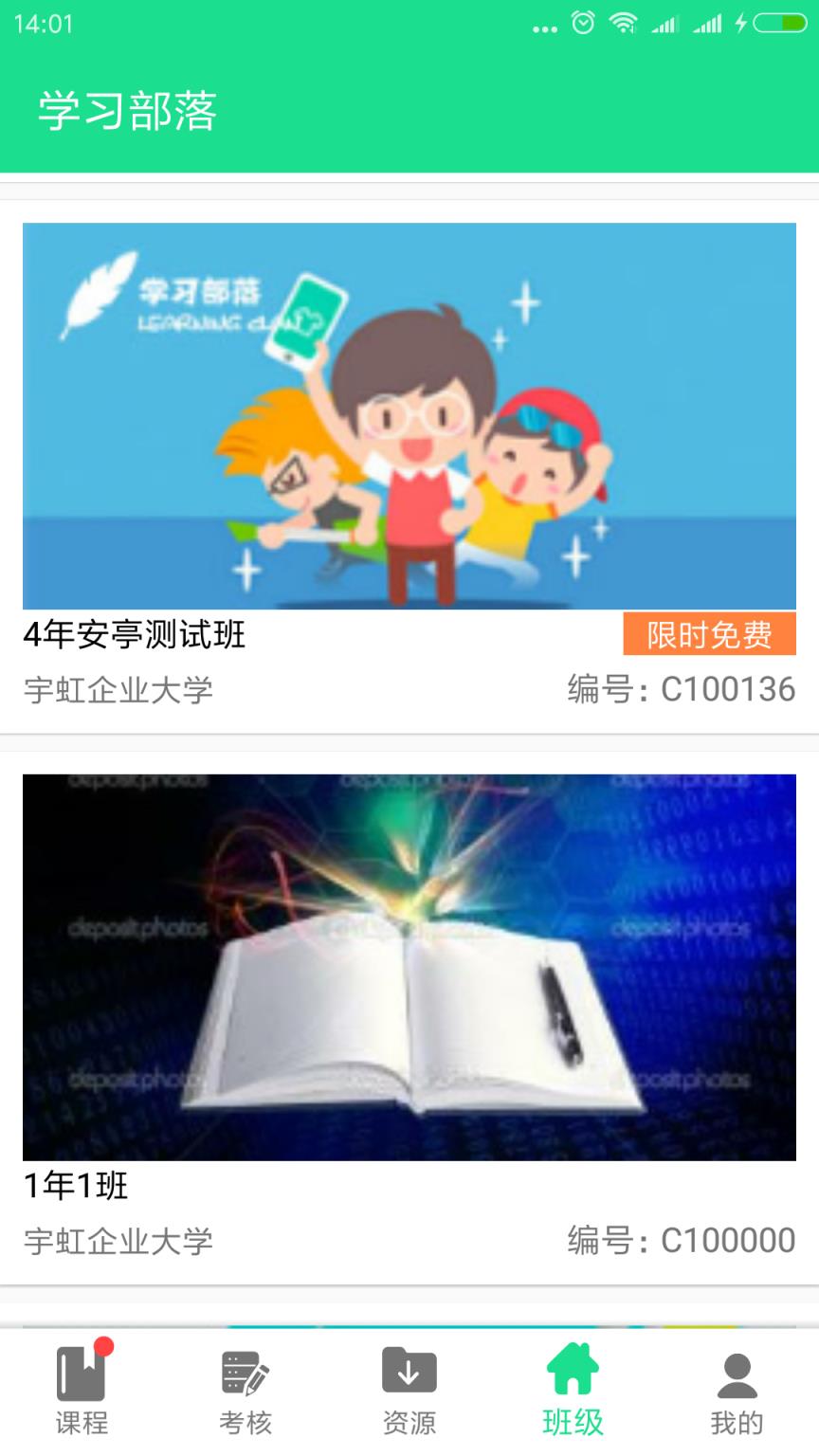Click the battery indicator in status bar

[x=780, y=24]
